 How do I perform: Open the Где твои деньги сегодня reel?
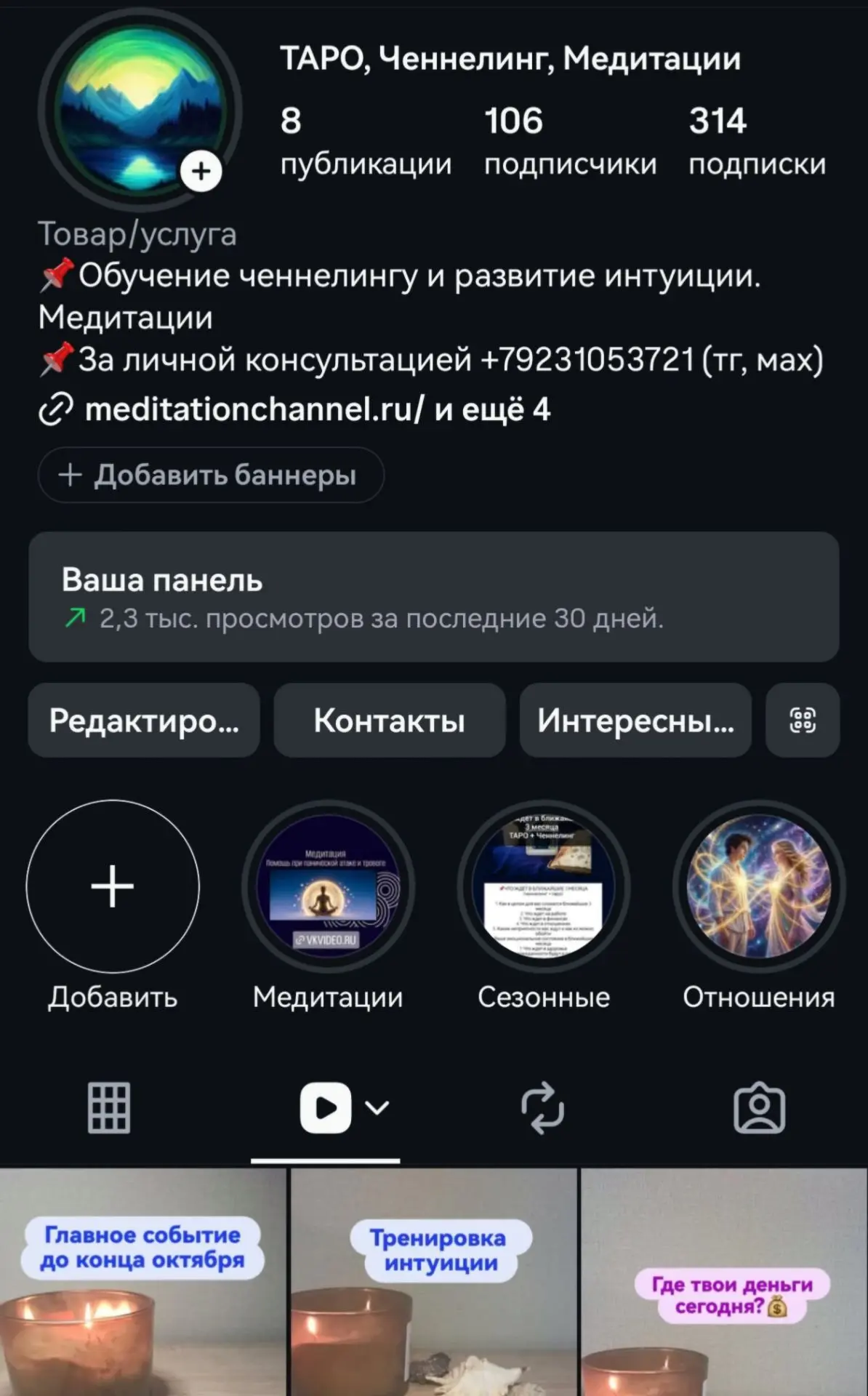(x=724, y=1283)
